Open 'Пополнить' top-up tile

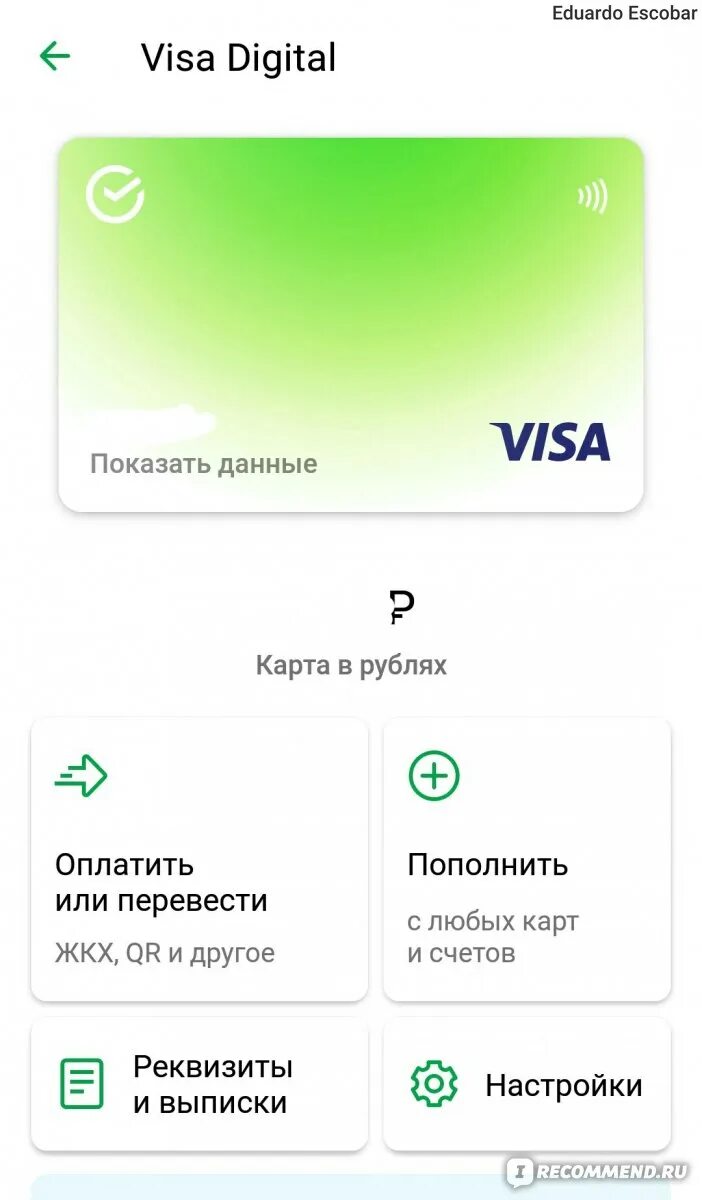click(526, 859)
